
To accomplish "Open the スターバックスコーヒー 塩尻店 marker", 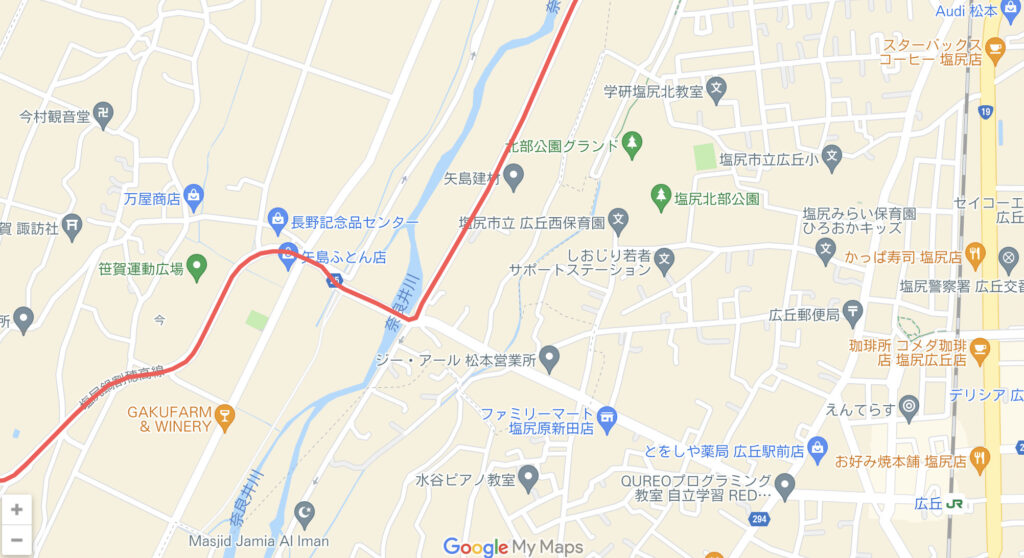I will (994, 48).
